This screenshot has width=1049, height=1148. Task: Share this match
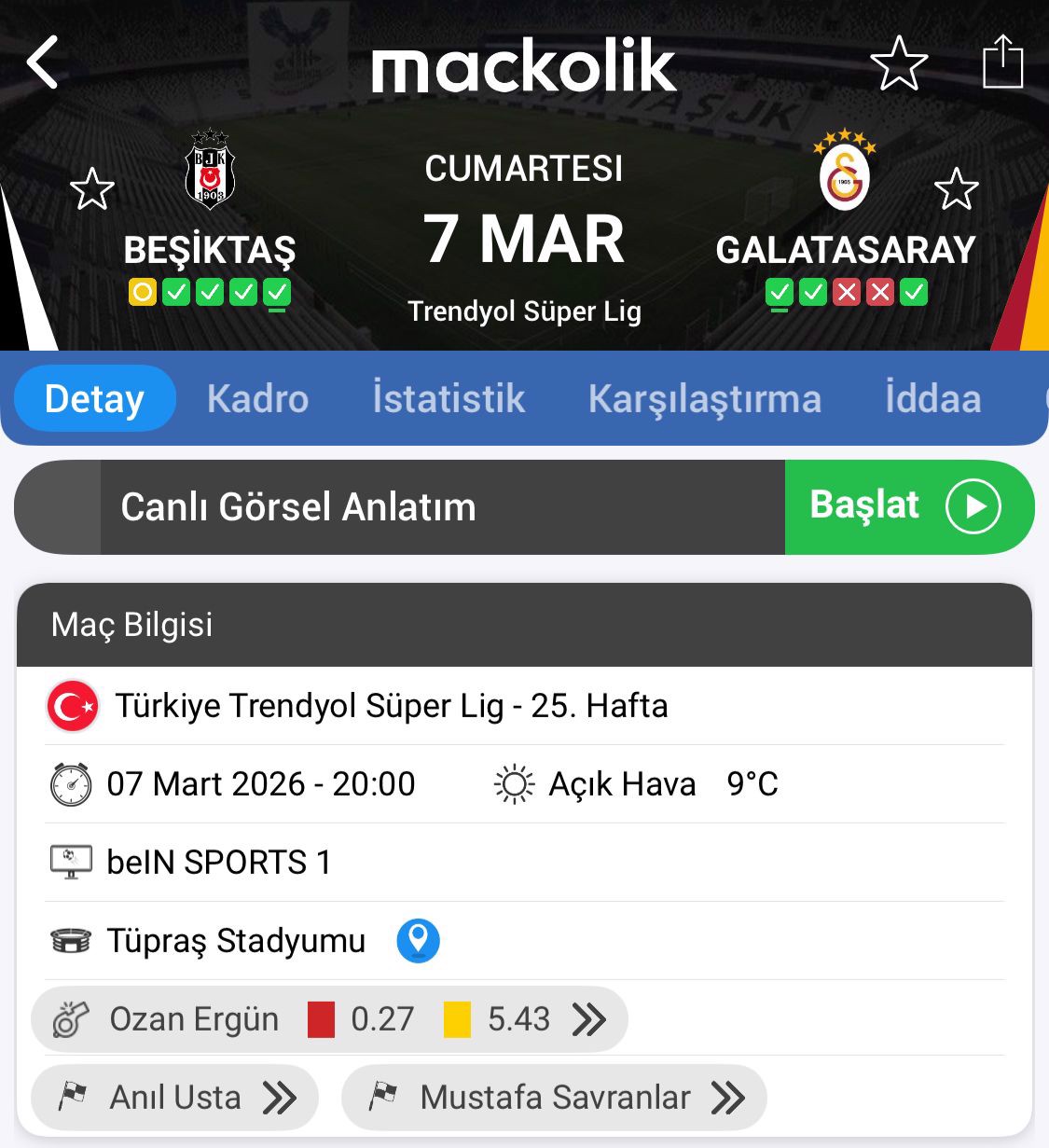[x=1002, y=62]
